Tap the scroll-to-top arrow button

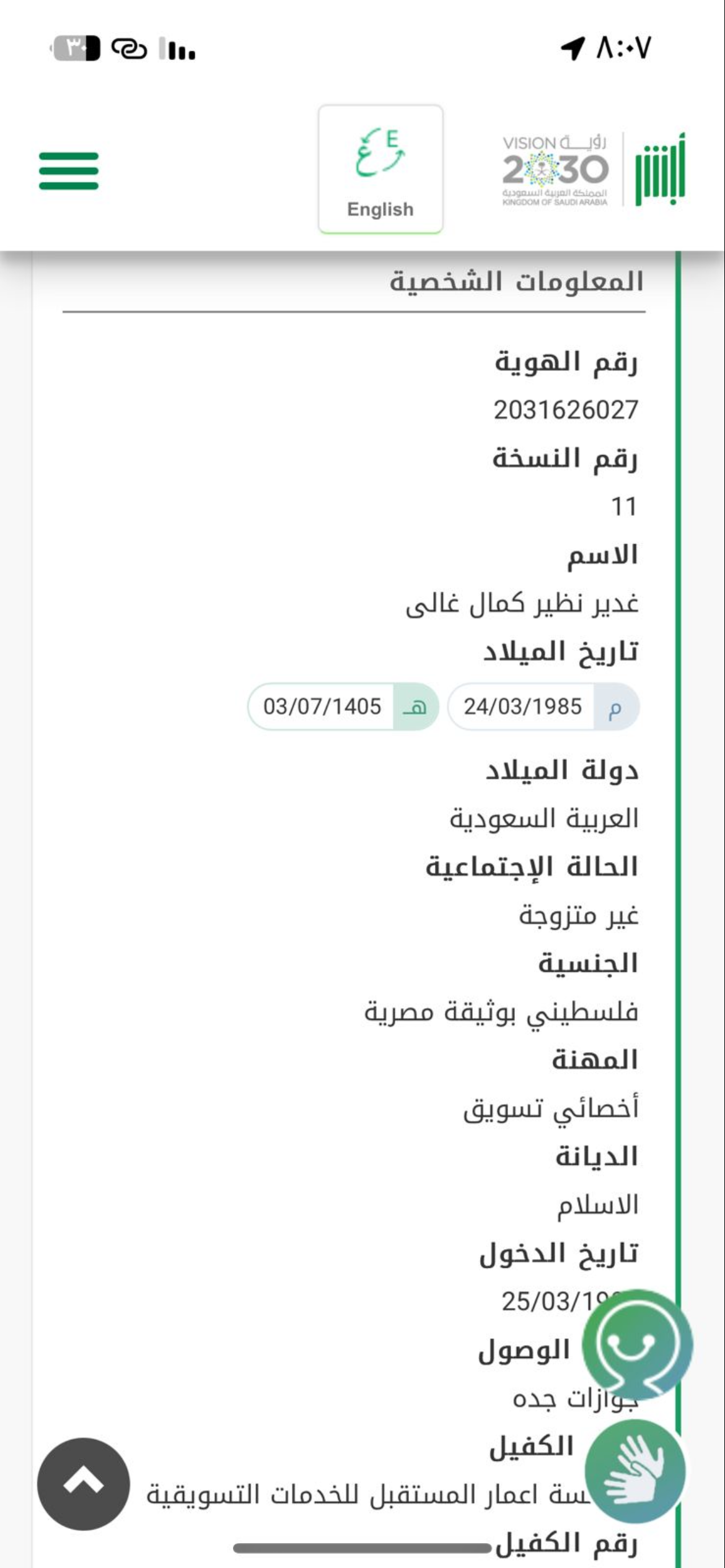click(x=84, y=1483)
